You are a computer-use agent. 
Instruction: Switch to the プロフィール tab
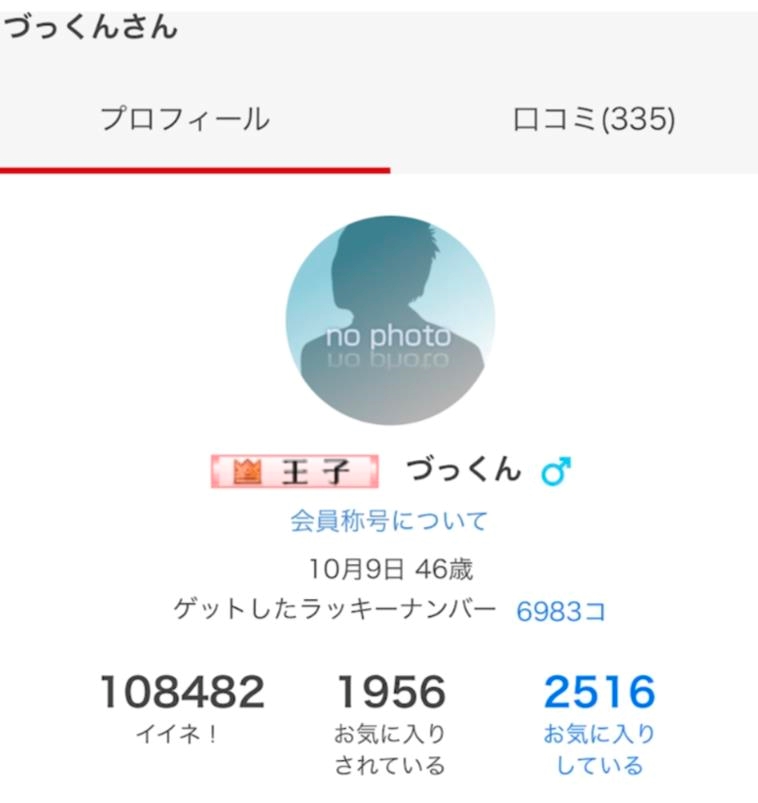[185, 120]
